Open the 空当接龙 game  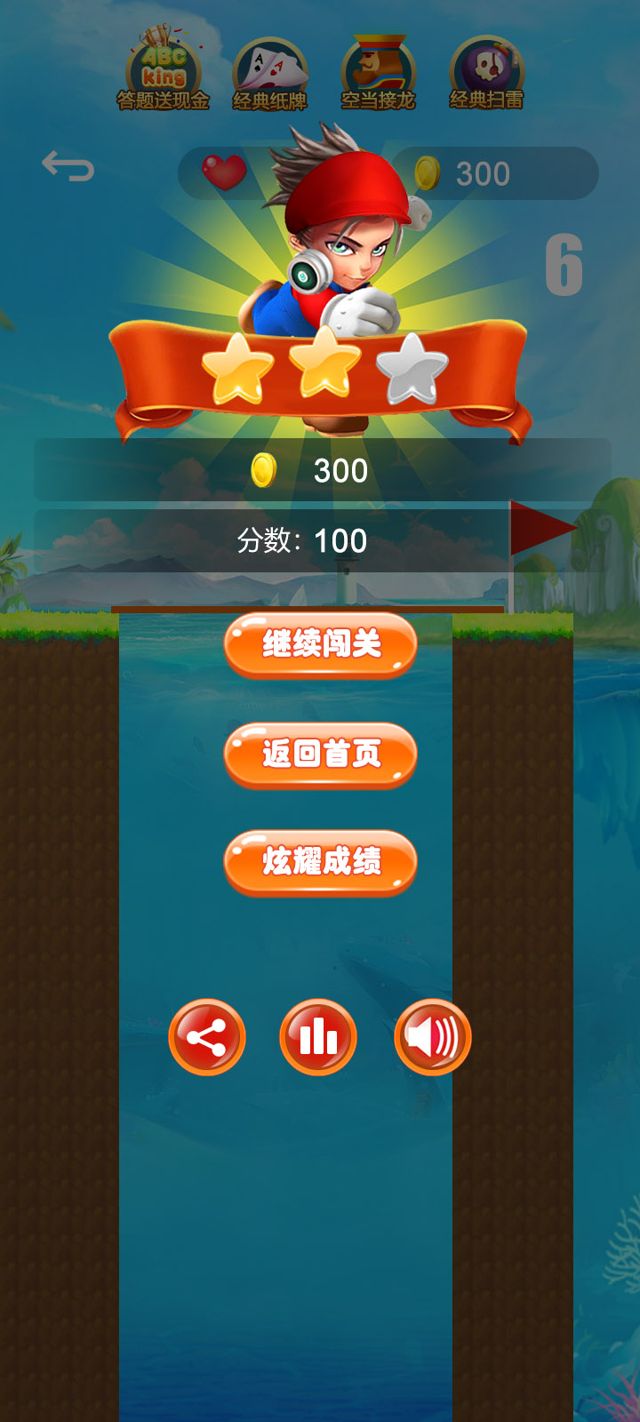coord(378,70)
